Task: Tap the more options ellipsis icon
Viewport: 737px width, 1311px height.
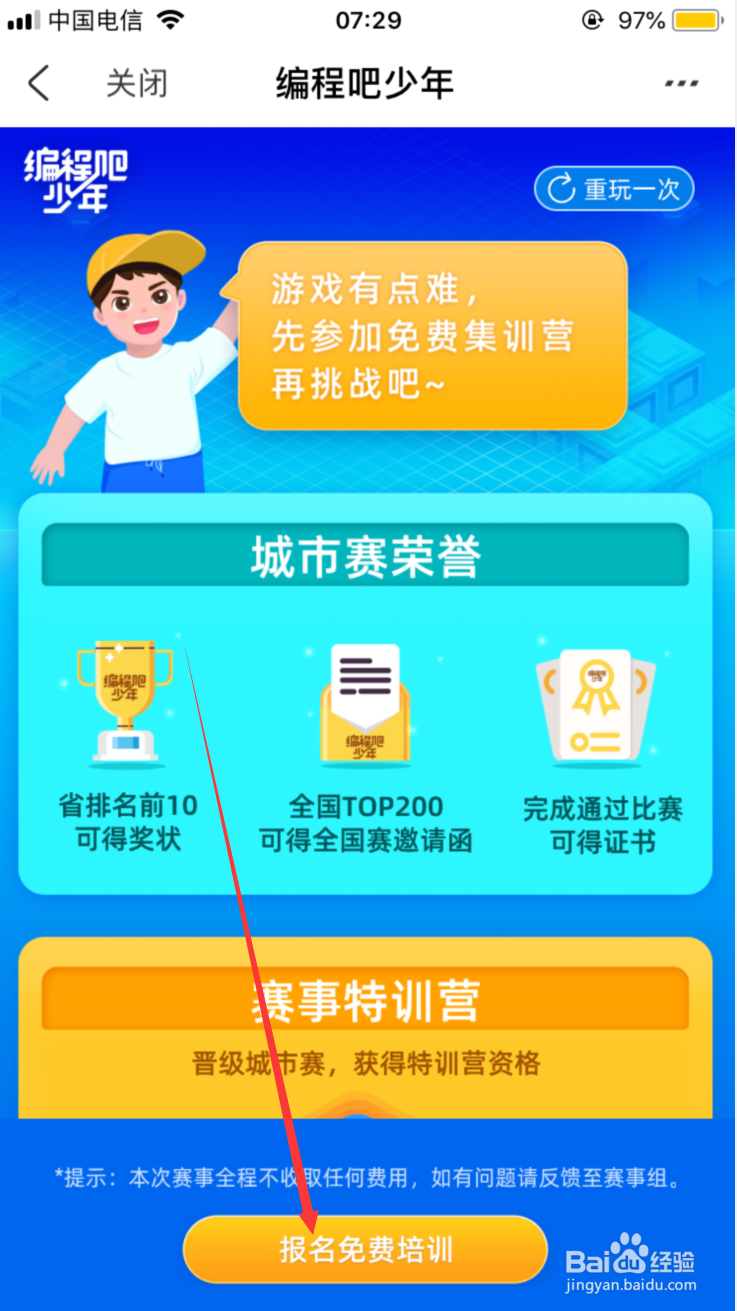Action: 680,84
